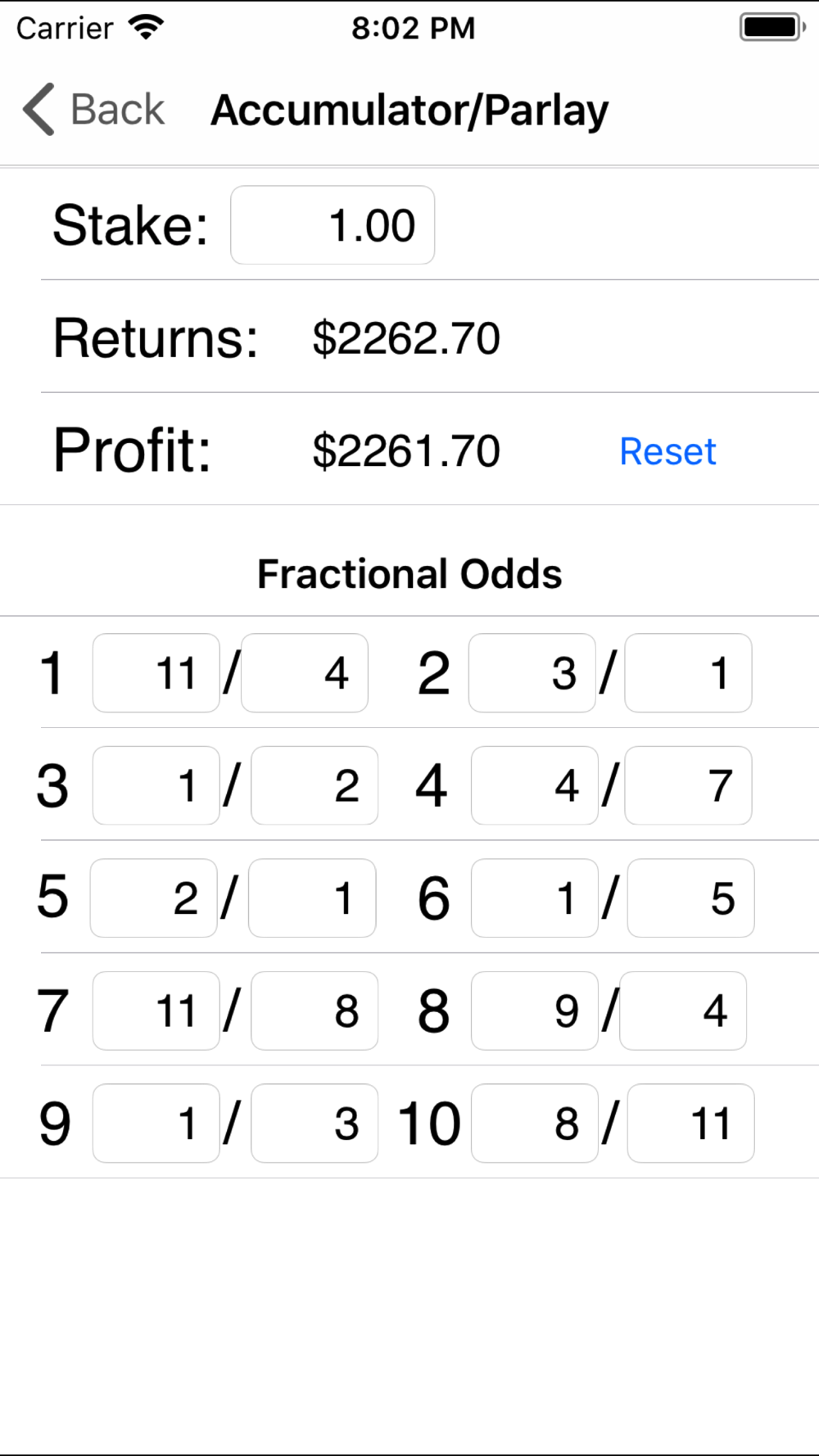
Task: Change the denominator of selection 10
Action: click(x=690, y=1124)
